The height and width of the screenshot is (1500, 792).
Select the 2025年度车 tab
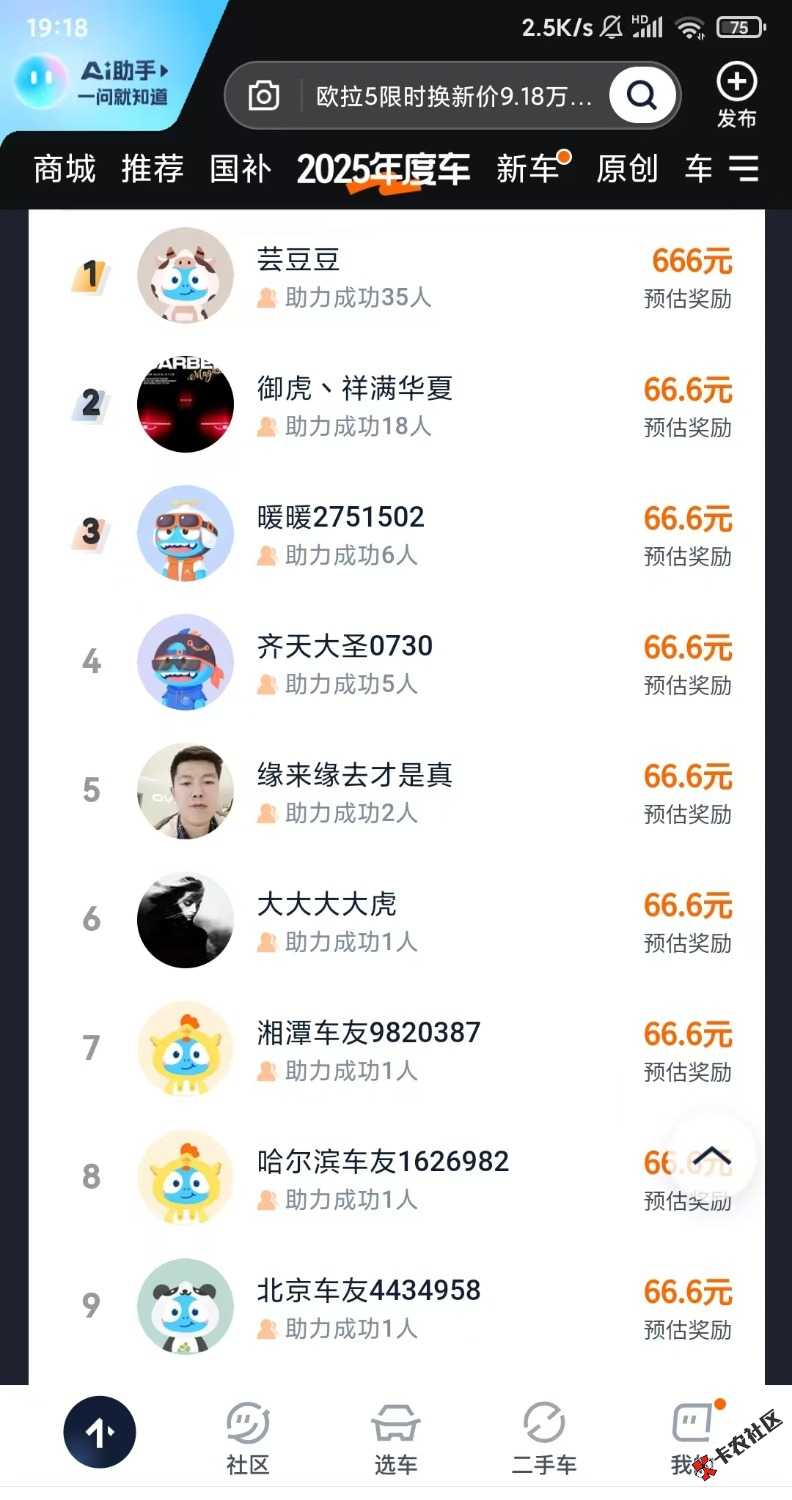coord(383,170)
